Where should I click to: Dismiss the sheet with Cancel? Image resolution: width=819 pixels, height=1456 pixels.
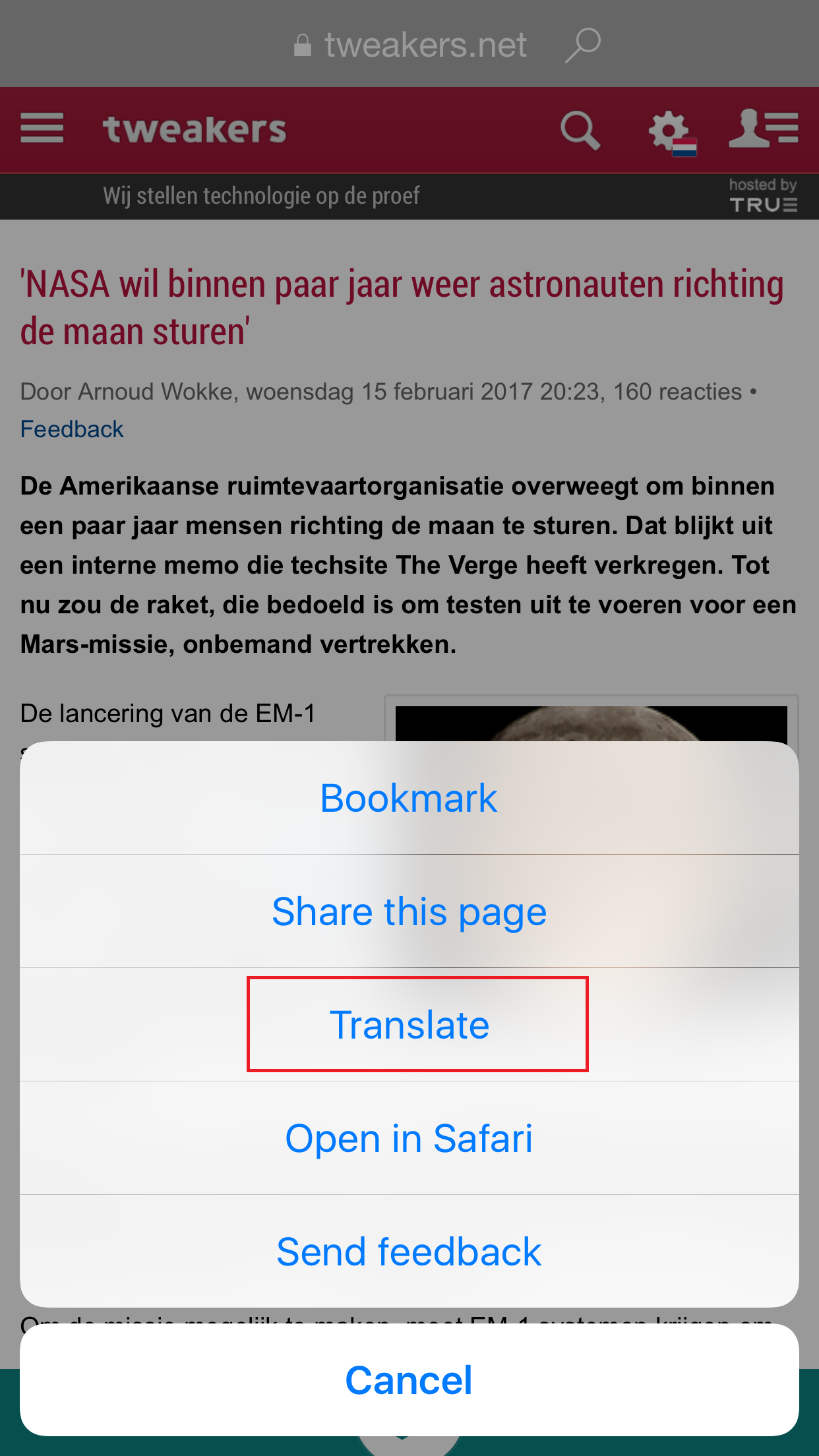(409, 1380)
